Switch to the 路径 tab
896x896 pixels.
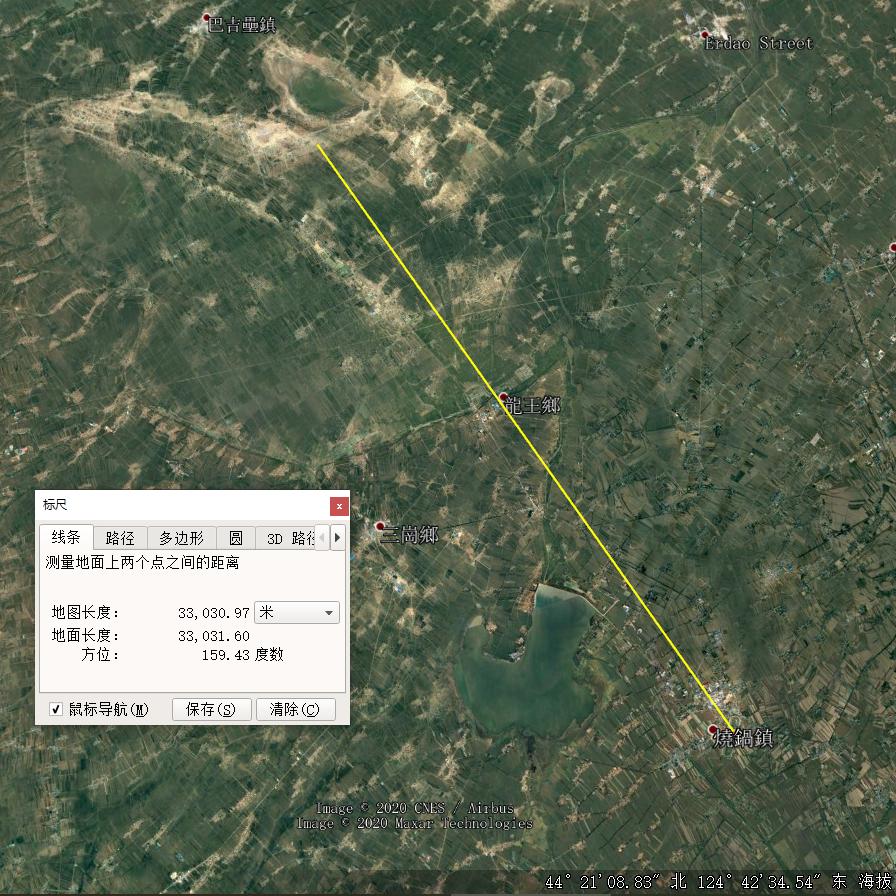(120, 538)
